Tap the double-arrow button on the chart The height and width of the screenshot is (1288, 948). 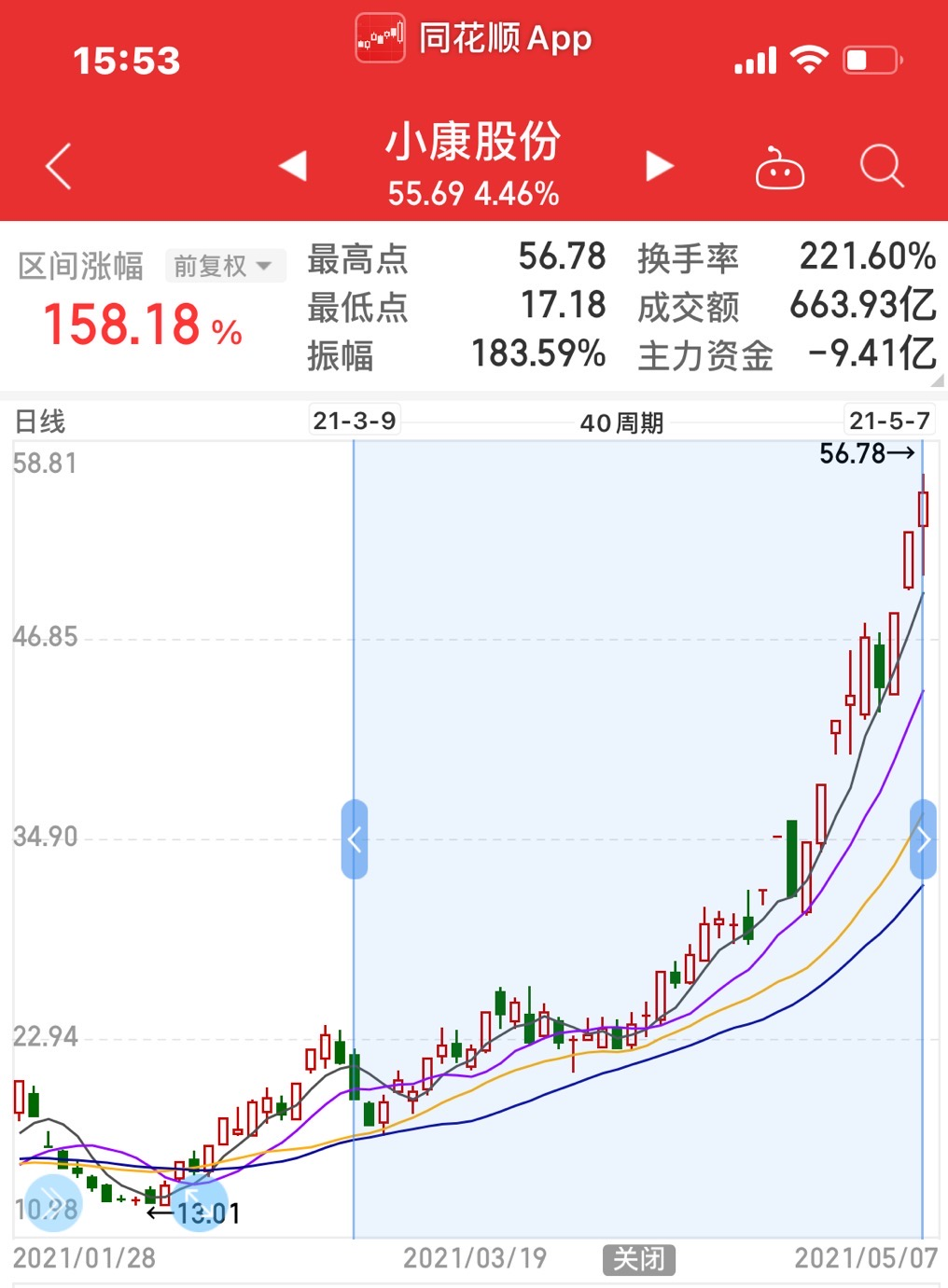point(53,1202)
